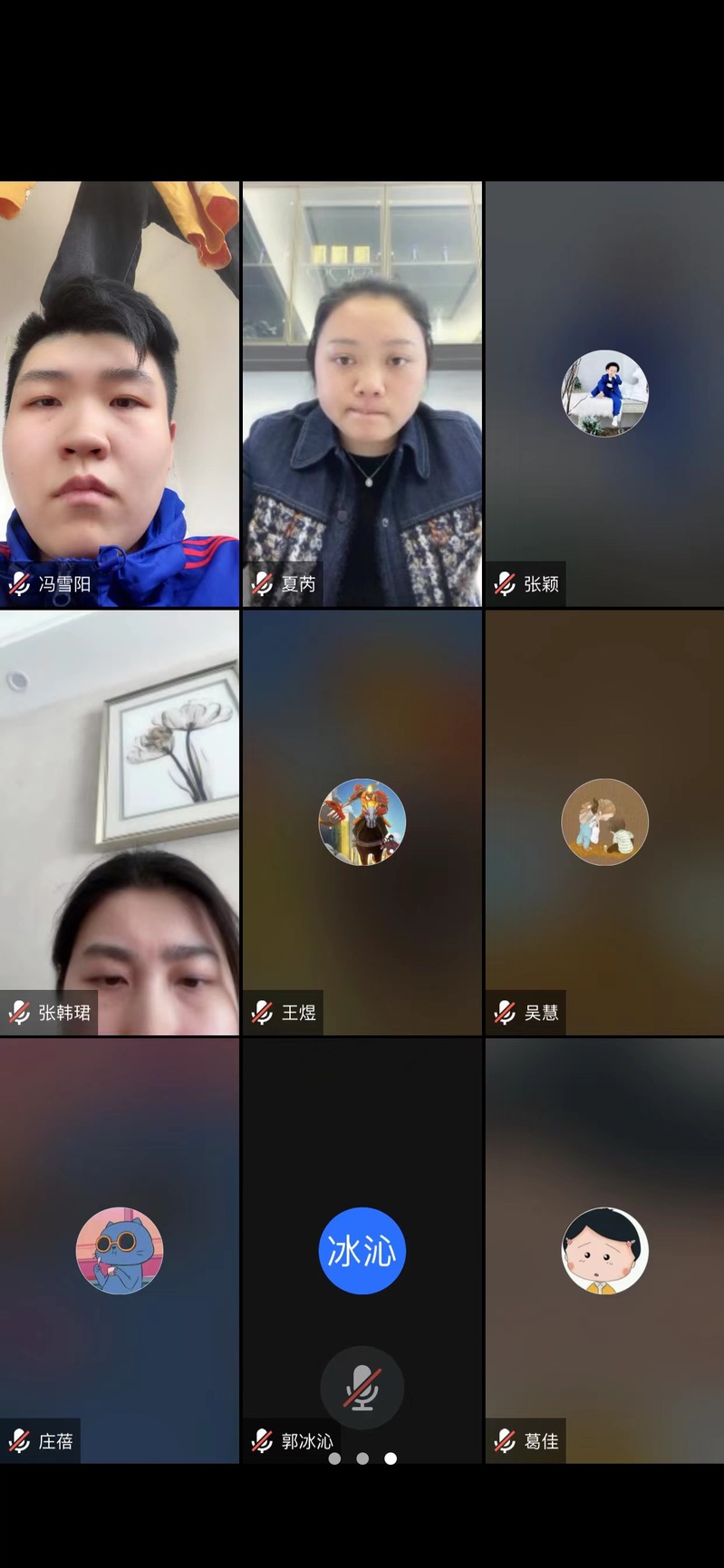724x1568 pixels.
Task: Open 庄蓓's participant tile
Action: (119, 1250)
